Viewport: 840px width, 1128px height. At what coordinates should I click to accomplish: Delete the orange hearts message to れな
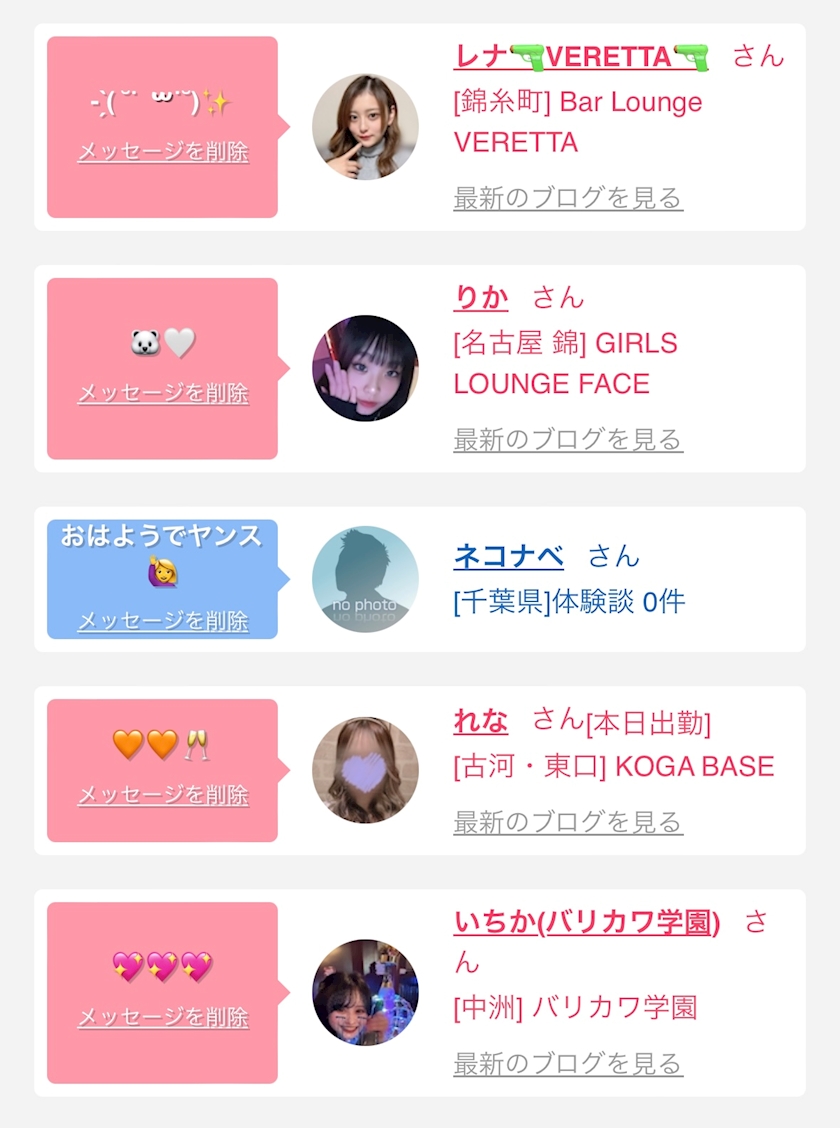point(163,795)
